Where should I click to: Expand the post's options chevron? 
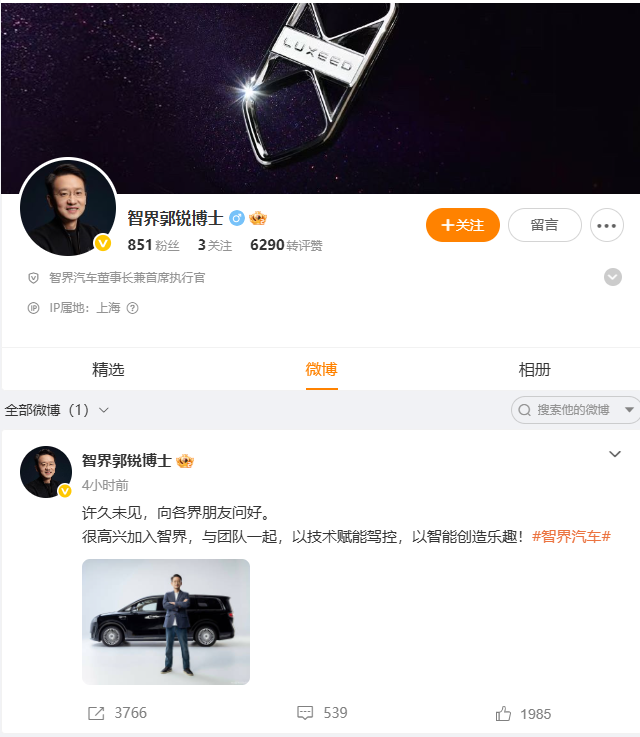(615, 455)
